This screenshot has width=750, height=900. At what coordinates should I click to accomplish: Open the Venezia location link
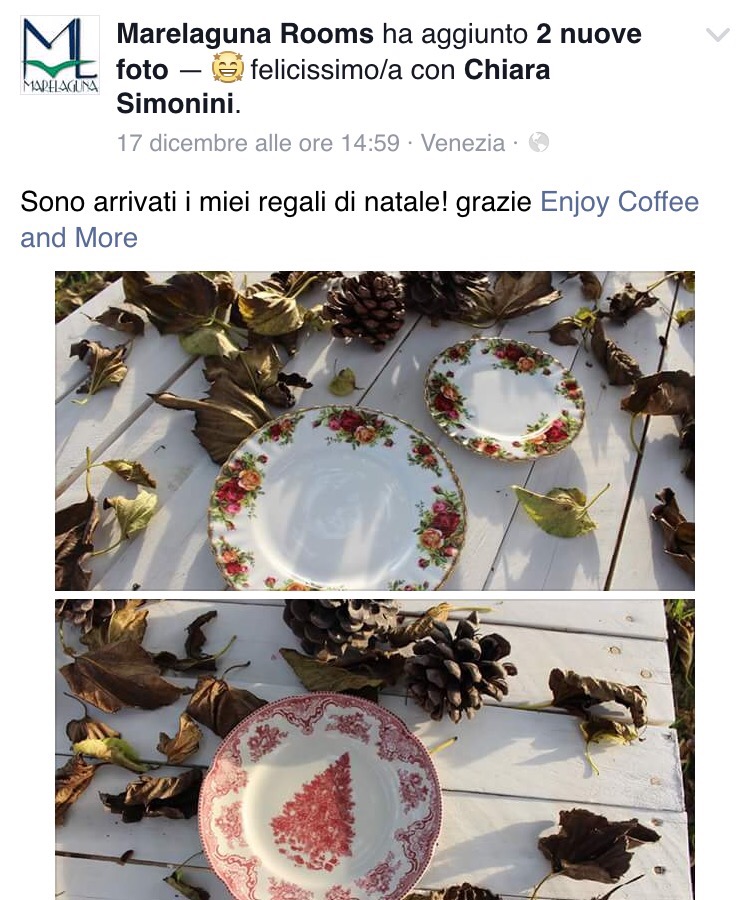(x=462, y=143)
